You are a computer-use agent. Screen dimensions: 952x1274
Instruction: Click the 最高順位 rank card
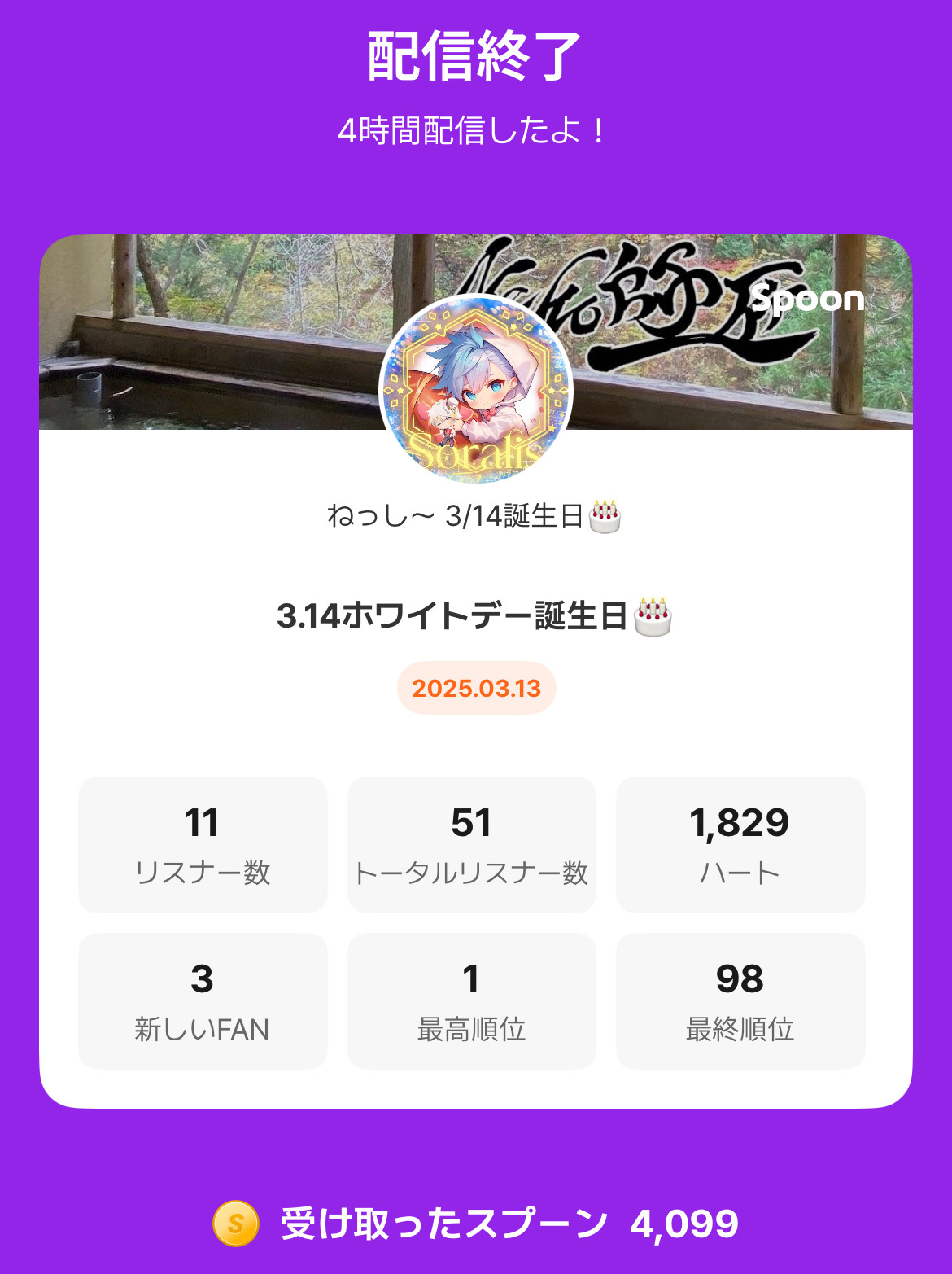pos(471,1000)
